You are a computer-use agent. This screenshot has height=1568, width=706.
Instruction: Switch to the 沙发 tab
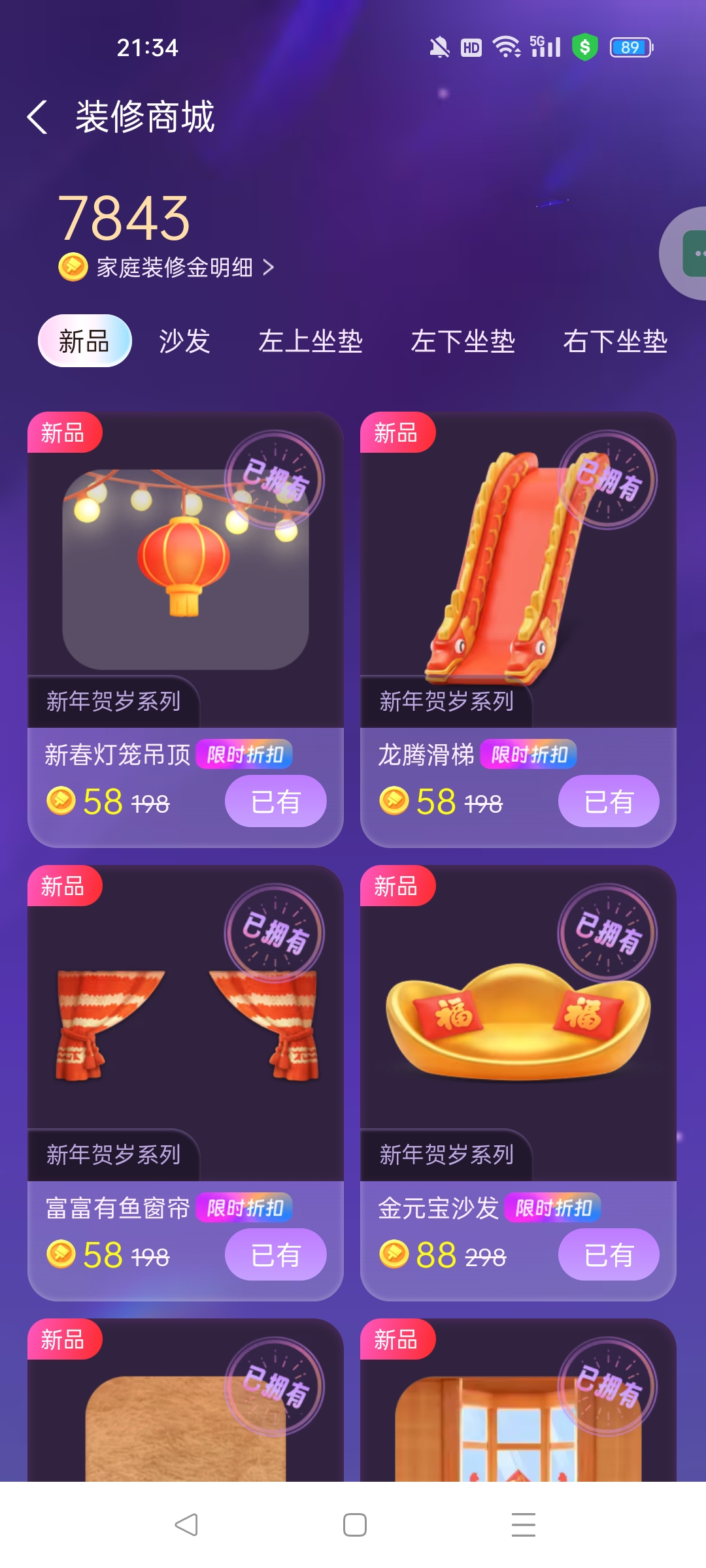pyautogui.click(x=184, y=341)
